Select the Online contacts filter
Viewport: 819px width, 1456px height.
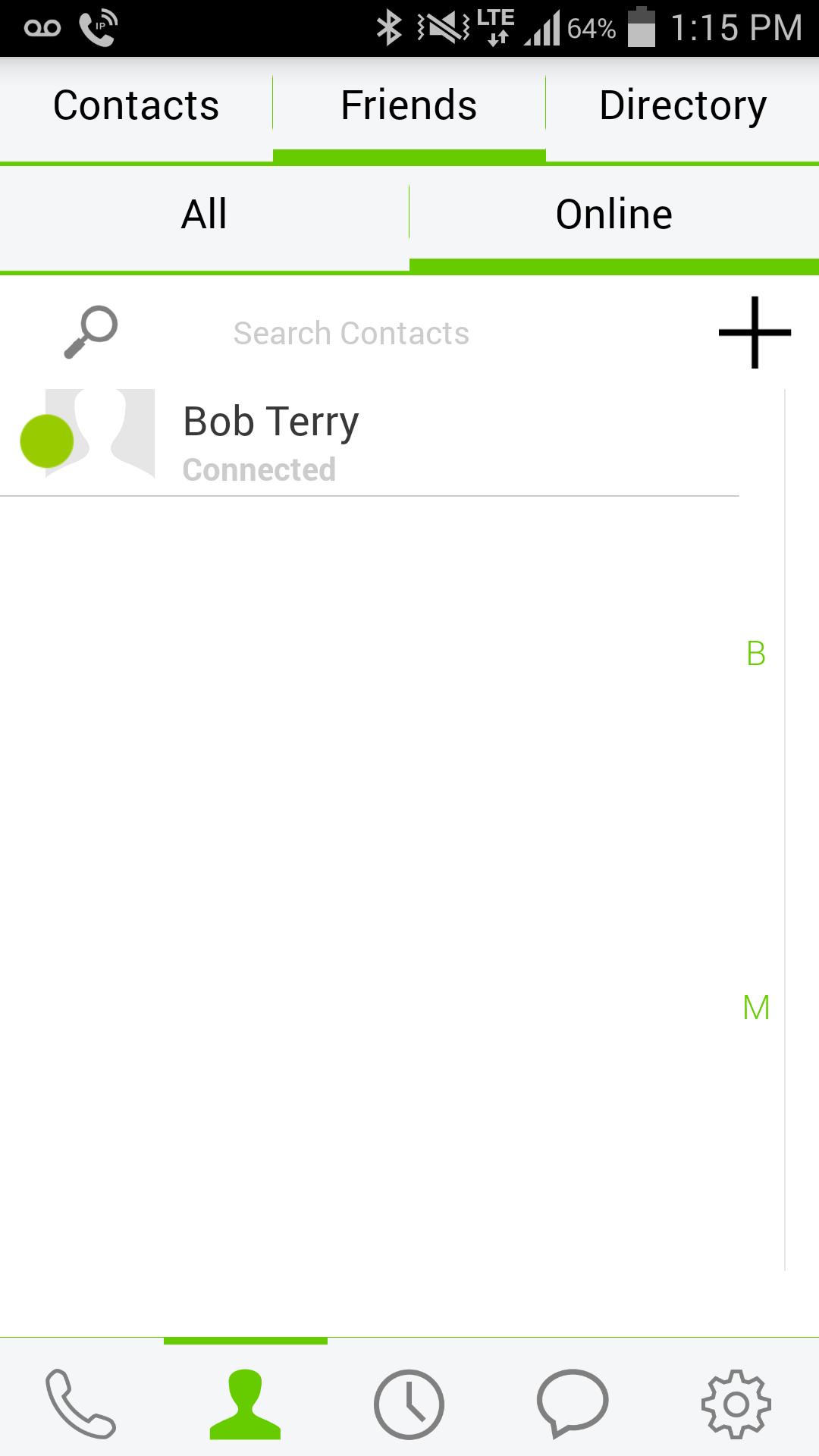(613, 215)
